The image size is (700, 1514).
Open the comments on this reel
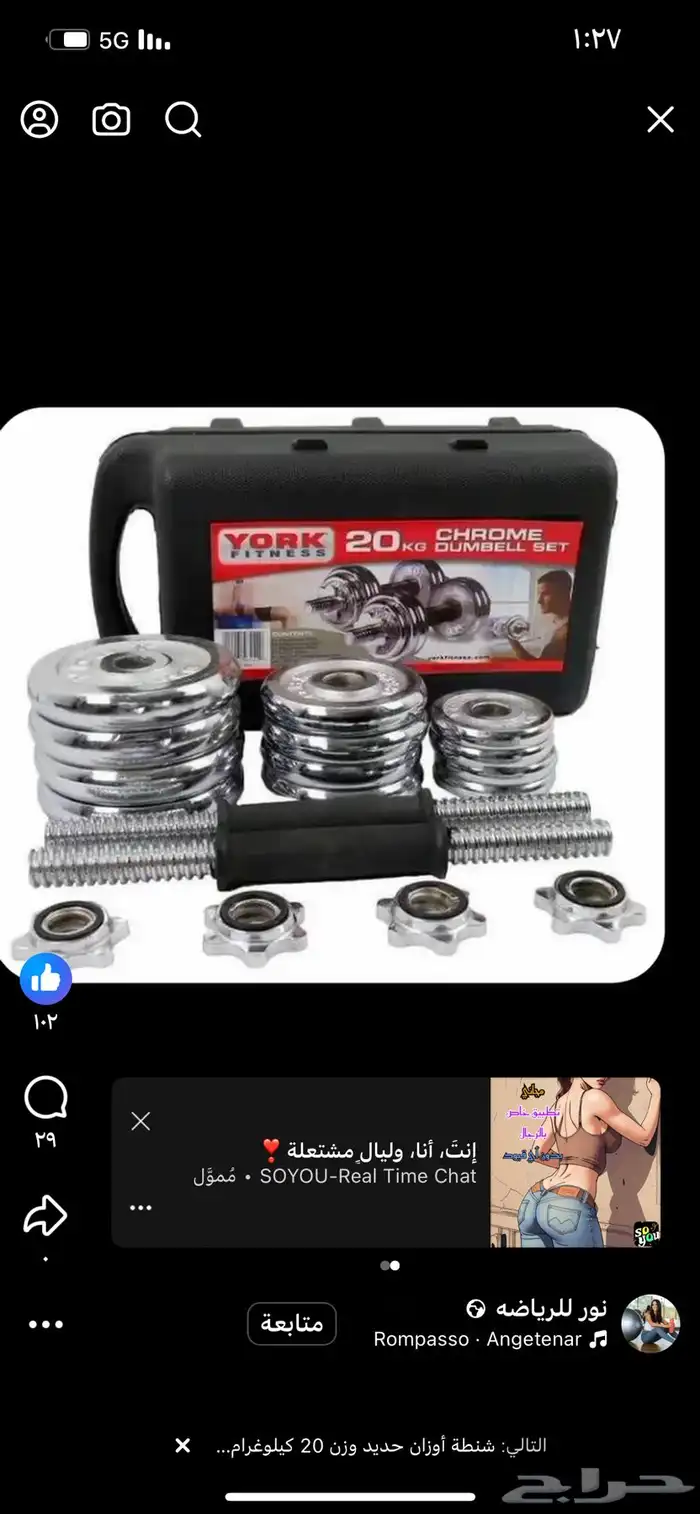(x=46, y=1099)
